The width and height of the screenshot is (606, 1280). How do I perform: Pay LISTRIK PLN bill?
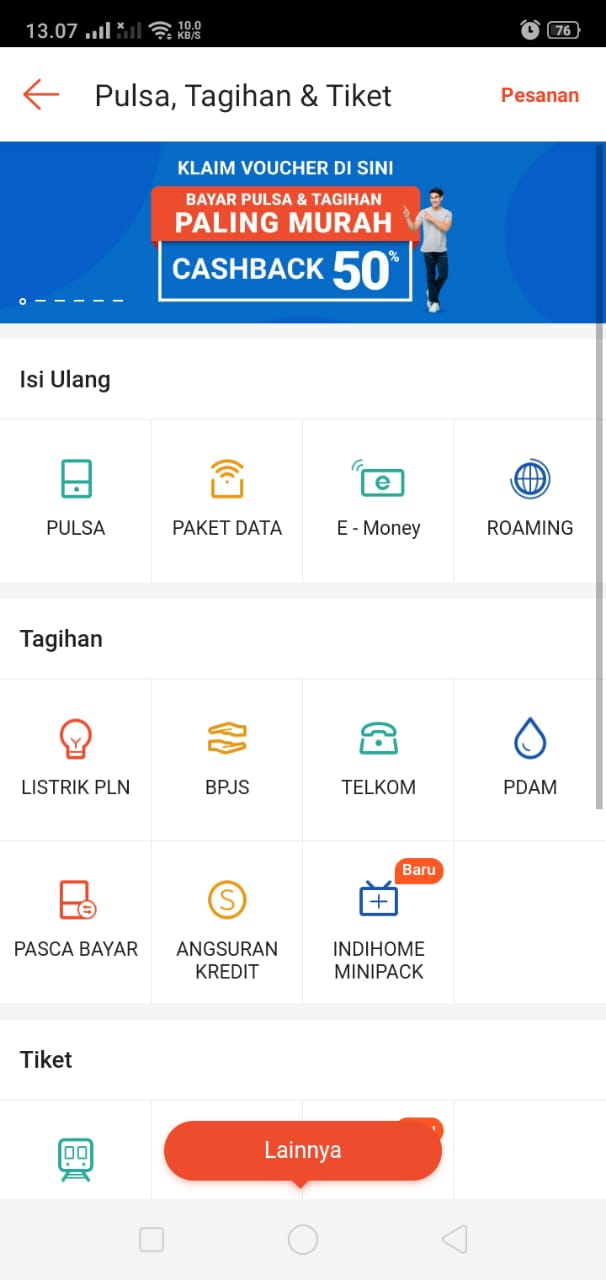point(76,760)
